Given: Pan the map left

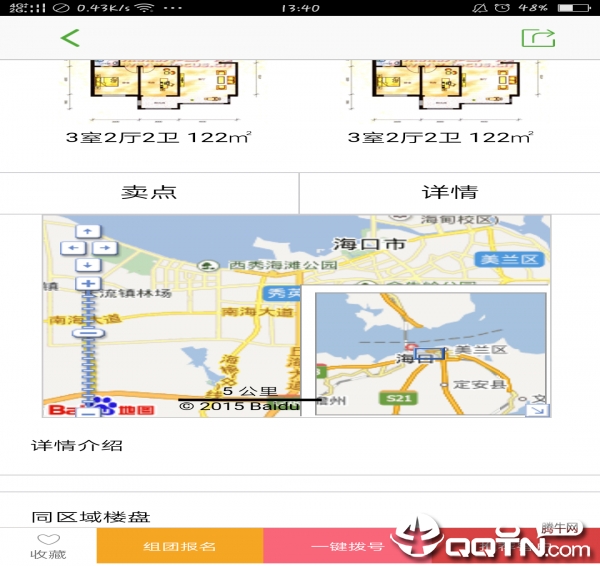Looking at the screenshot, I should click(x=71, y=247).
